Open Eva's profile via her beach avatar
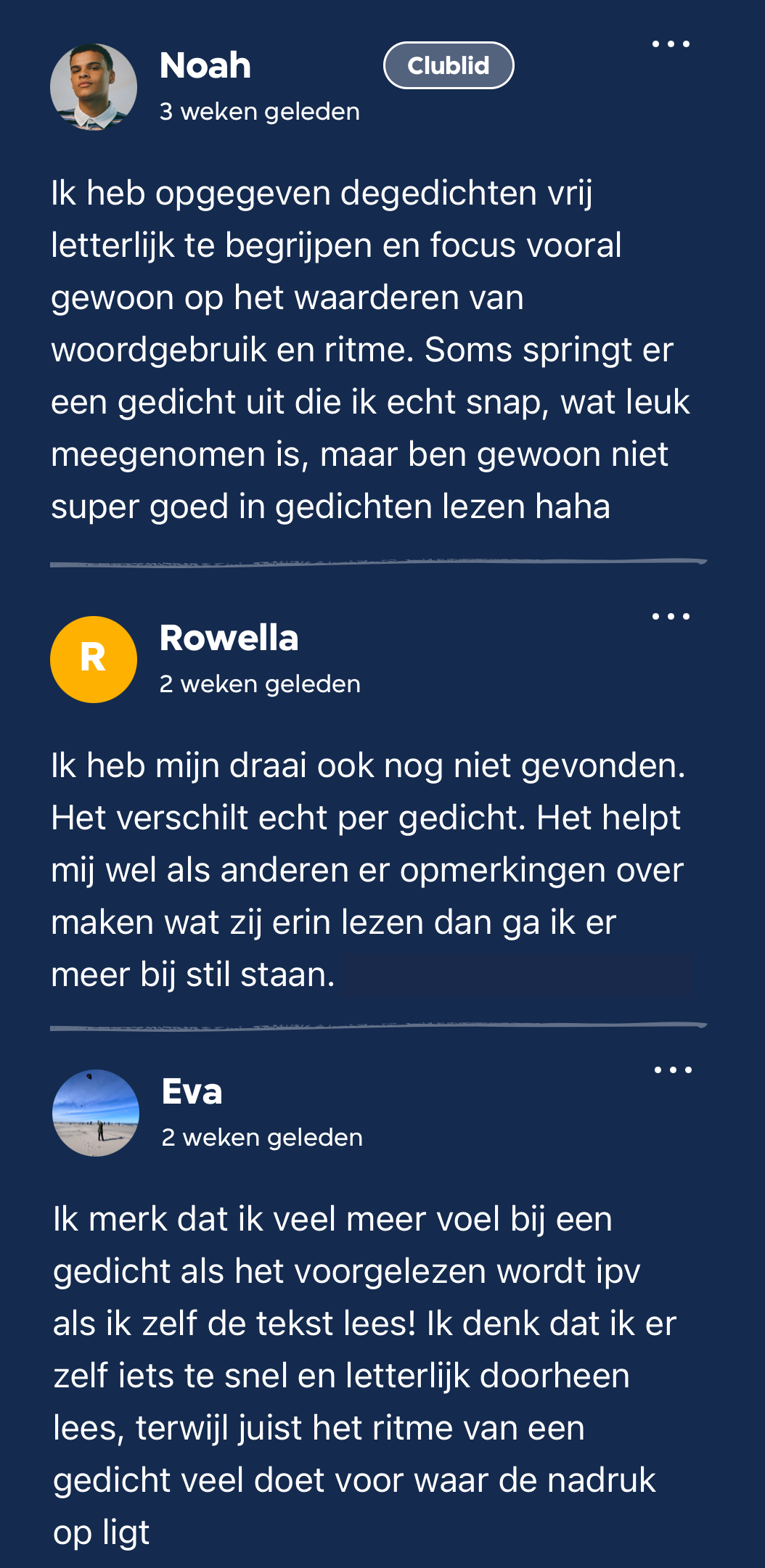 point(96,1112)
